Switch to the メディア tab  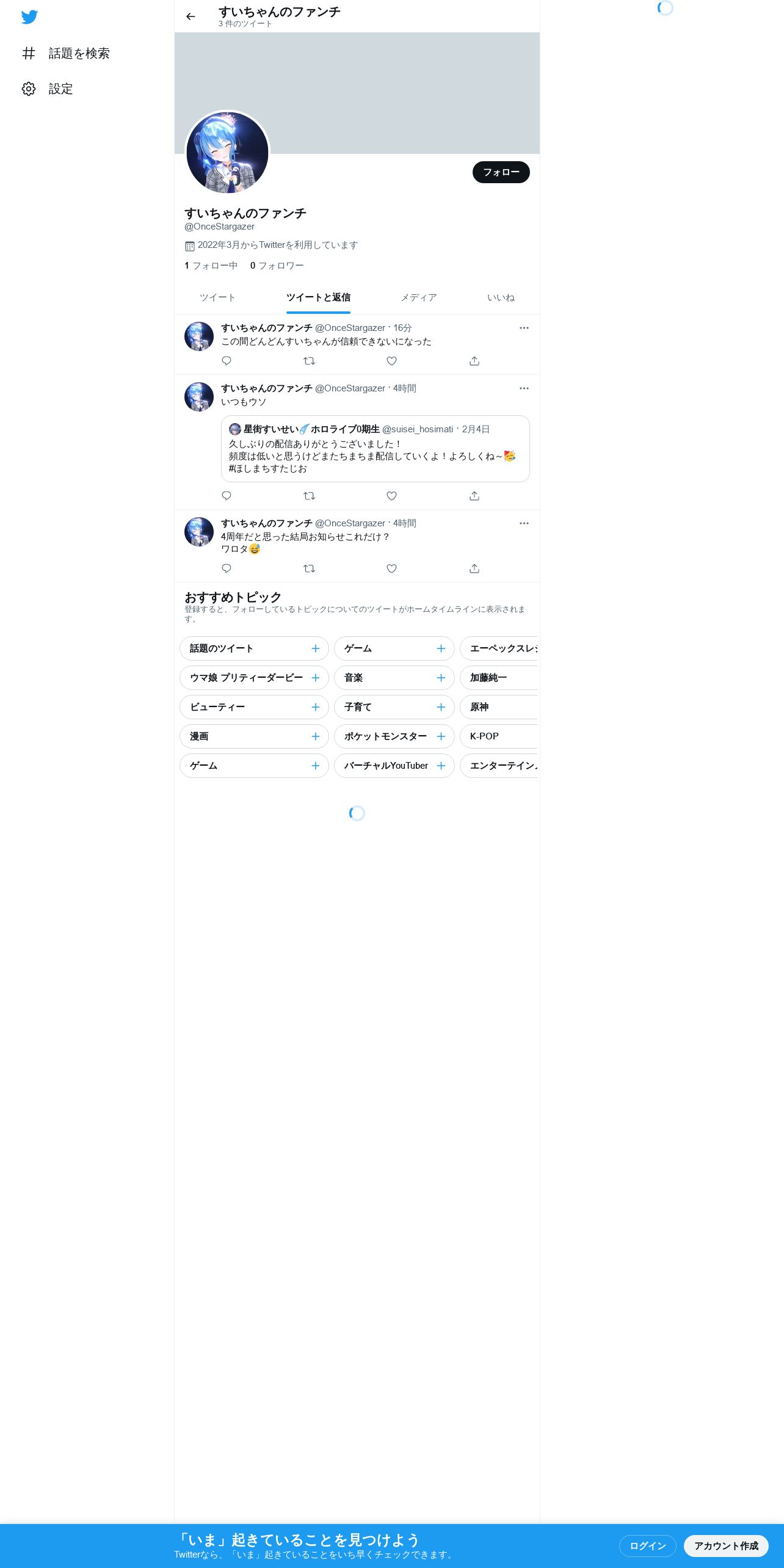(x=419, y=297)
